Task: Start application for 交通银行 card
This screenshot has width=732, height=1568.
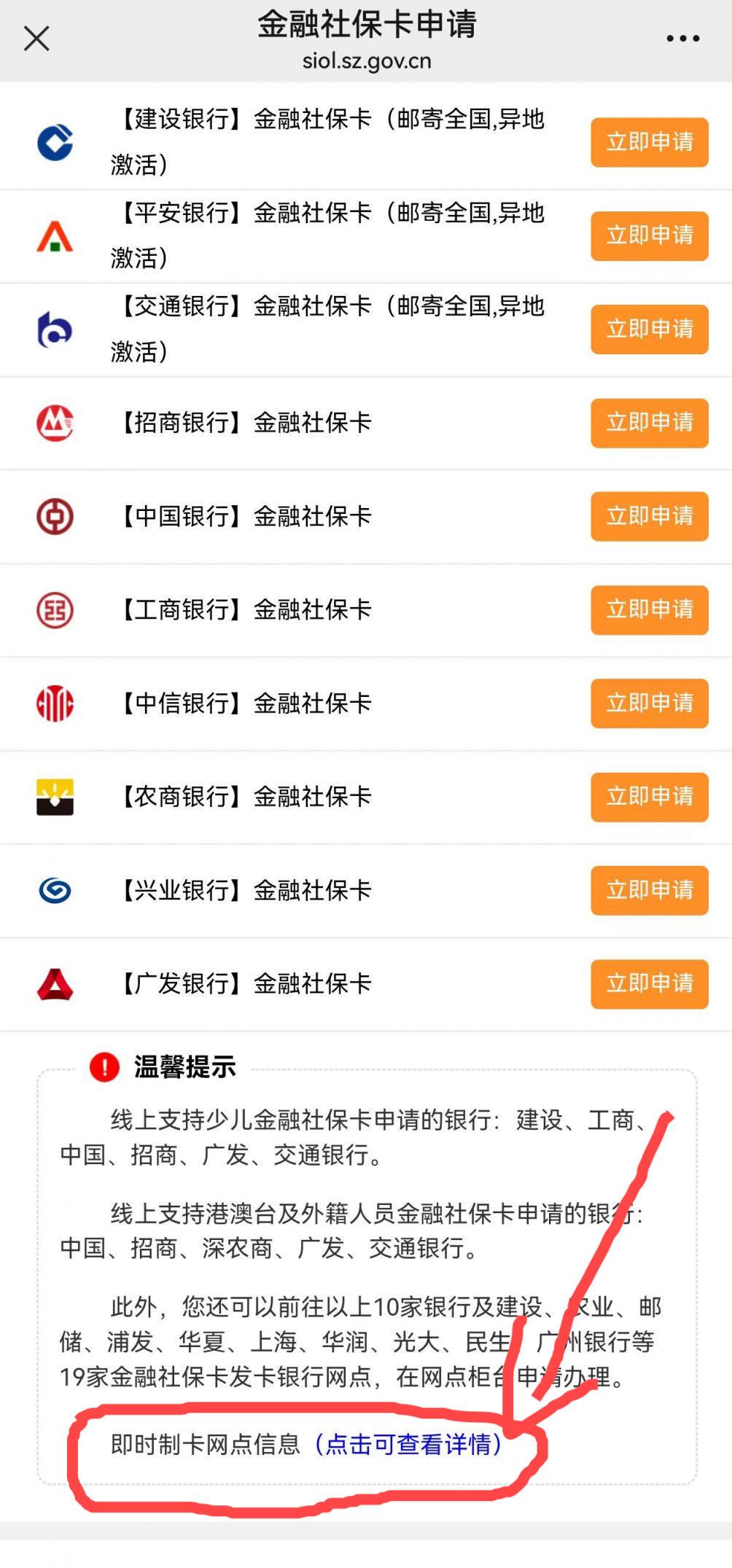Action: coord(649,329)
